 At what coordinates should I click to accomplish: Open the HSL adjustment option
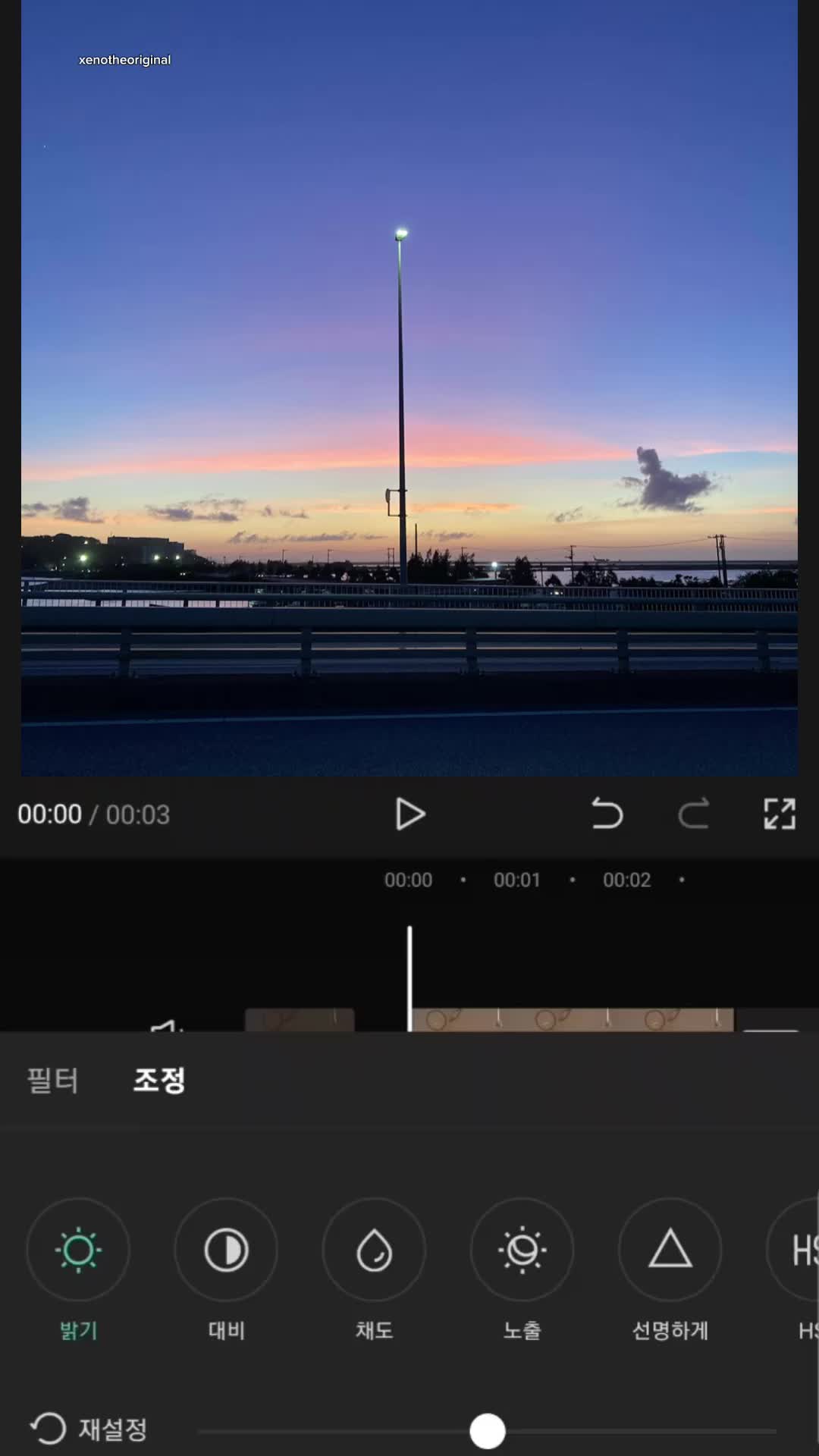tap(800, 1250)
